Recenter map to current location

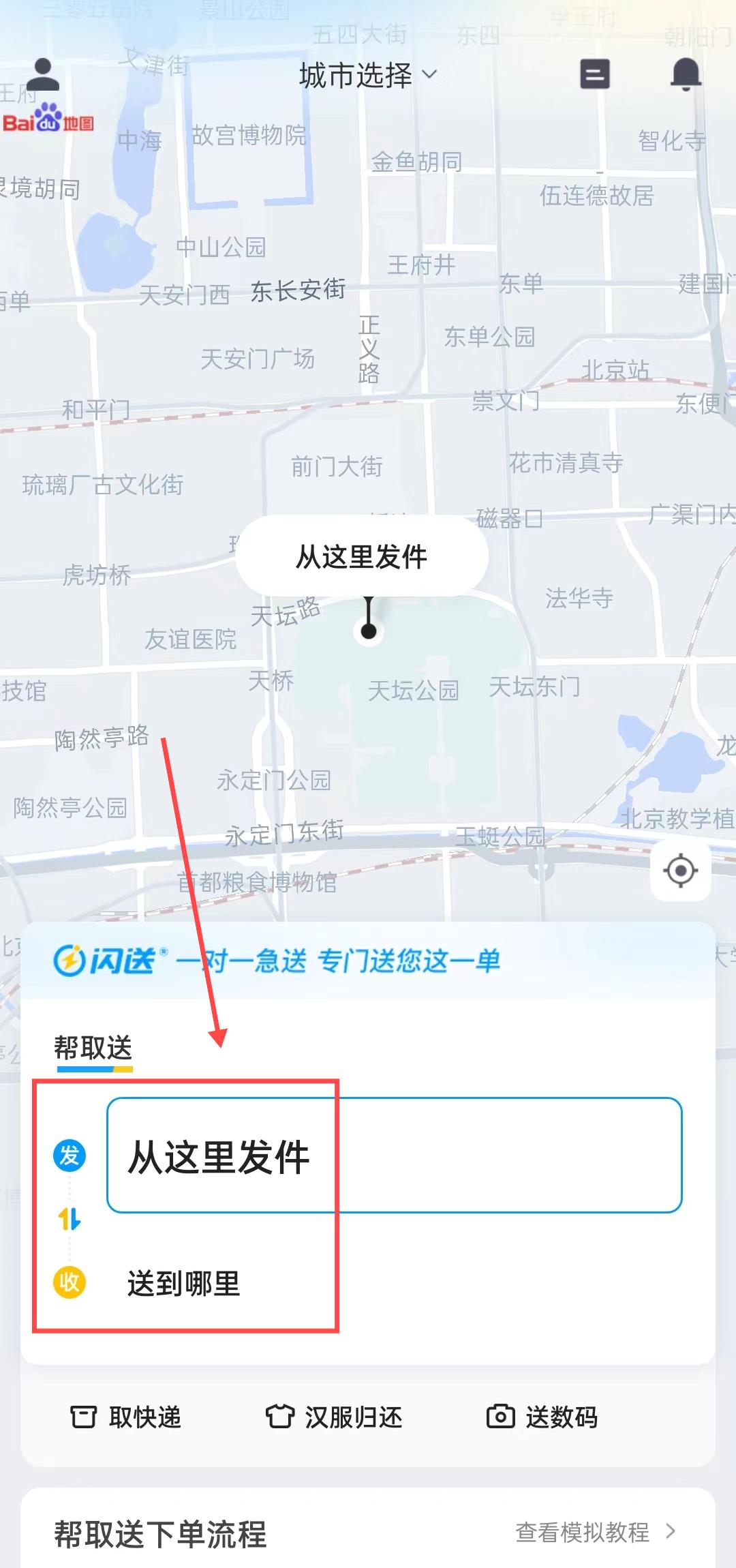click(x=680, y=871)
